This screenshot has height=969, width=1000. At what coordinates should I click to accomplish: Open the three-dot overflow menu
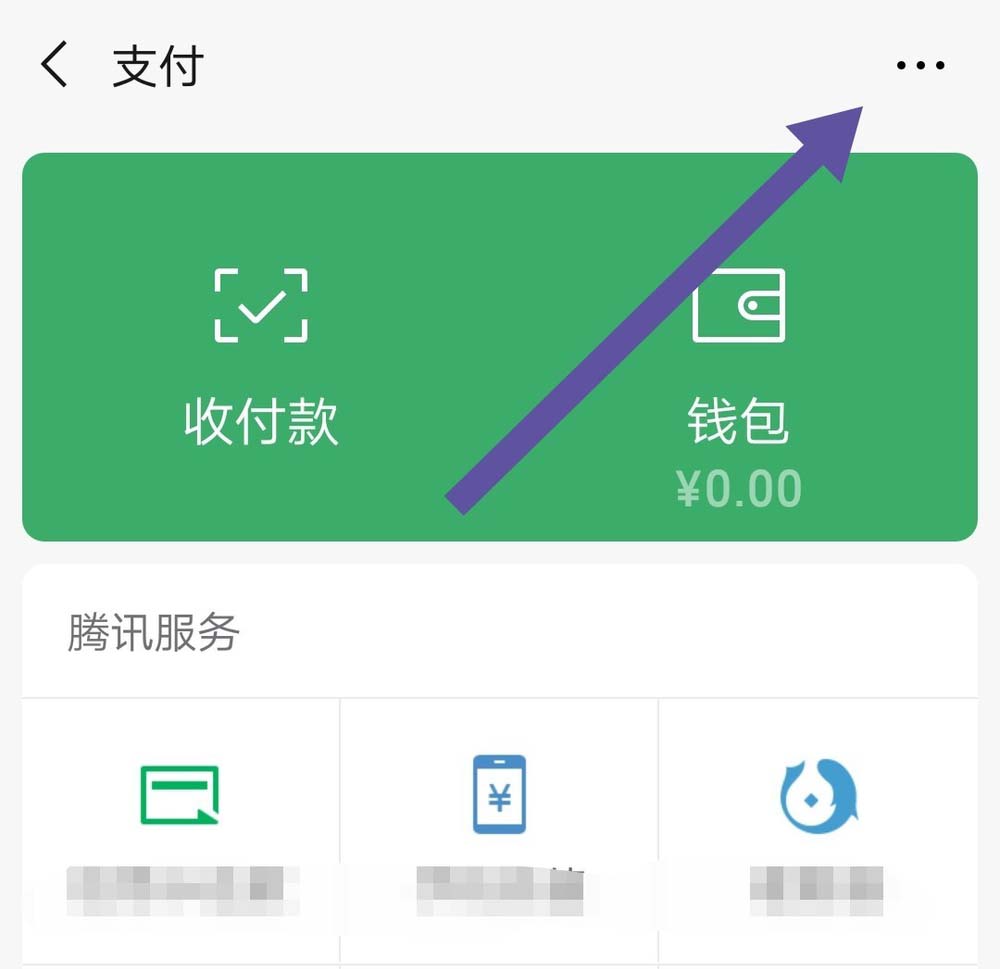coord(920,66)
